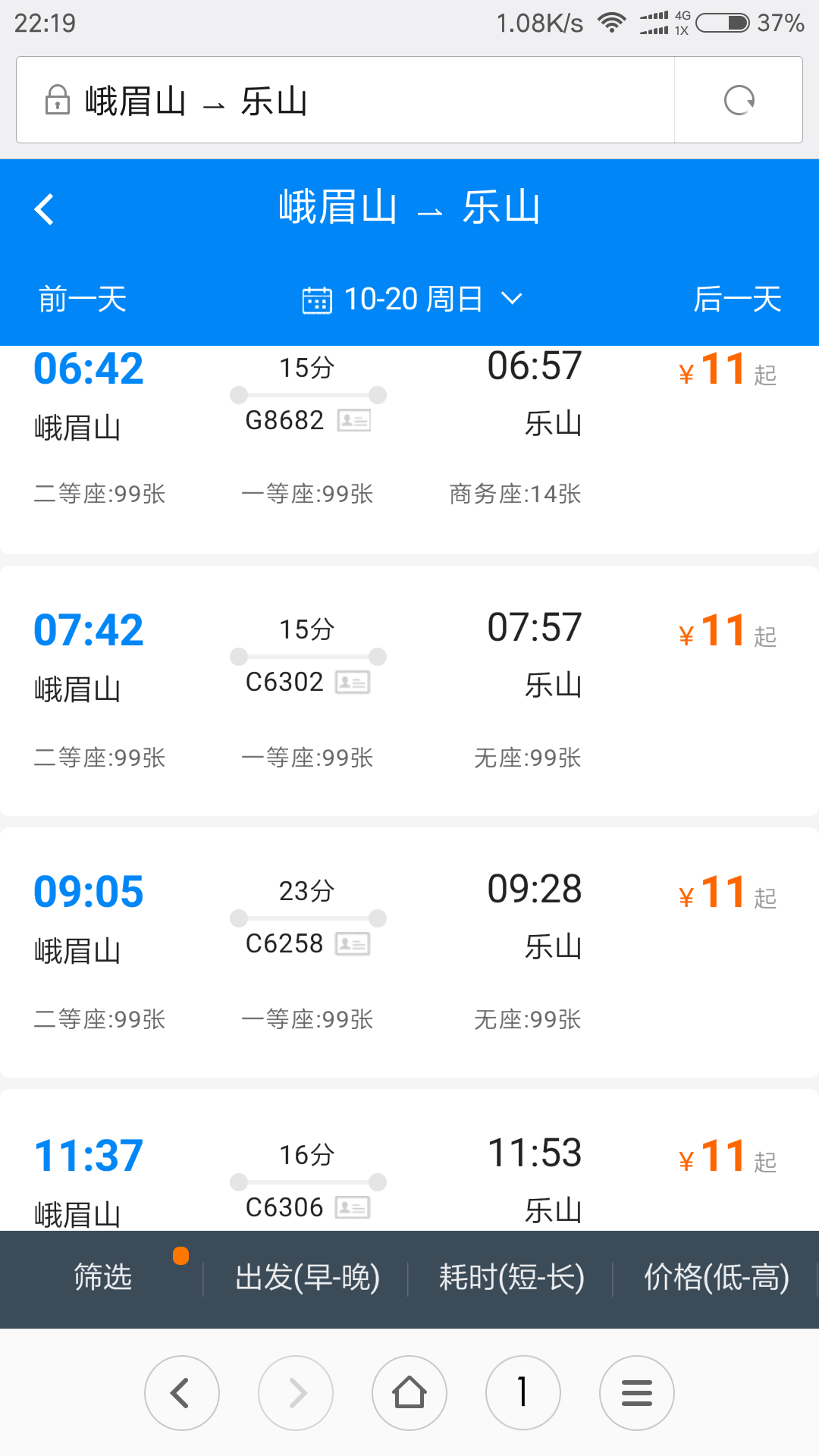The image size is (819, 1456).
Task: Go back using the blue header arrow
Action: pyautogui.click(x=44, y=209)
